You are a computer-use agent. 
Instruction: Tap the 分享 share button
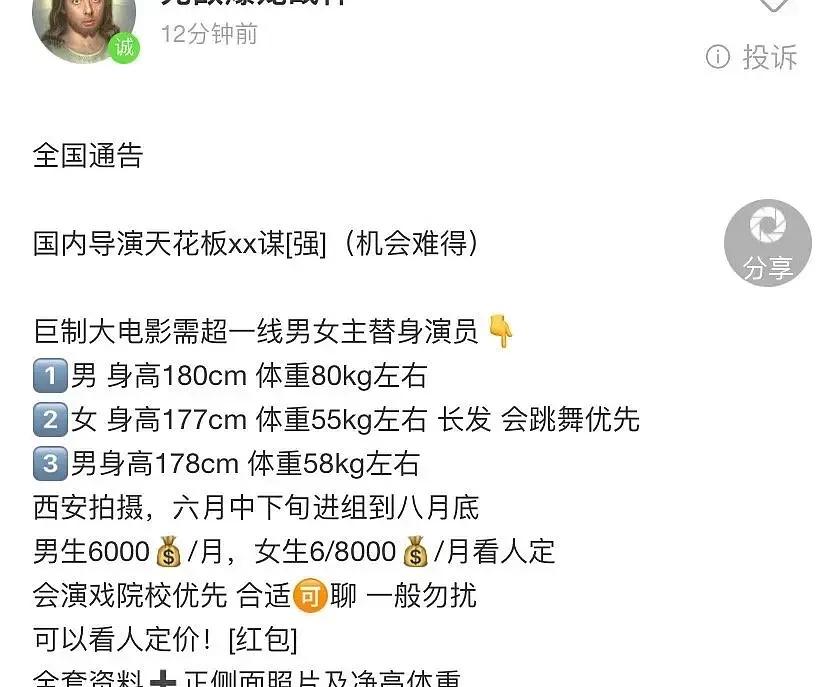(x=767, y=243)
